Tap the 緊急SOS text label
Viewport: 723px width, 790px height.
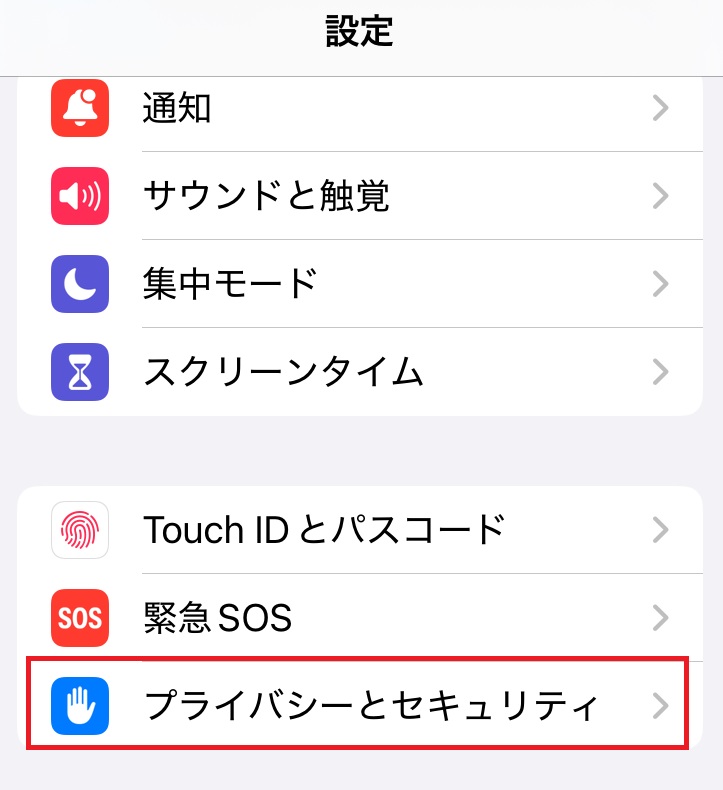click(217, 618)
